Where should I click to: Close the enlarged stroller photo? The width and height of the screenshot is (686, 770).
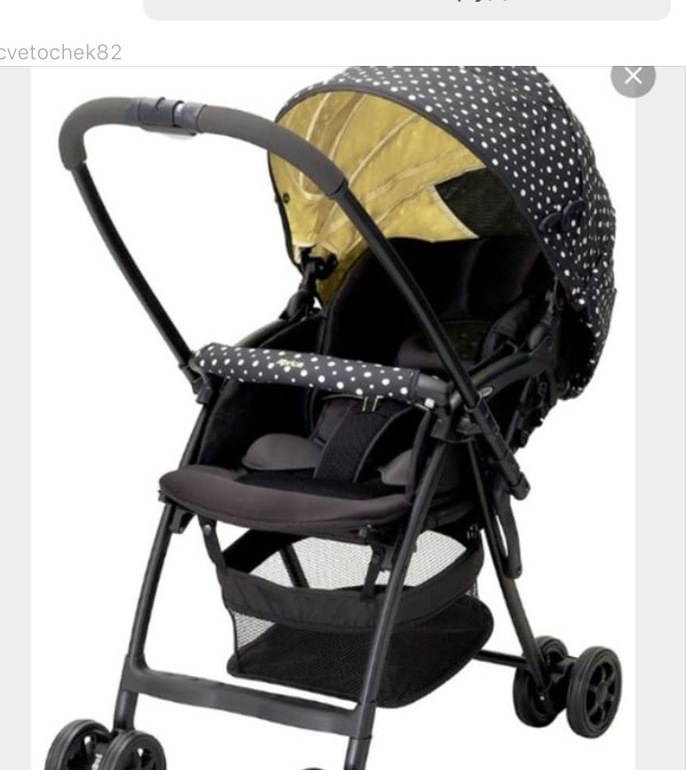coord(633,76)
